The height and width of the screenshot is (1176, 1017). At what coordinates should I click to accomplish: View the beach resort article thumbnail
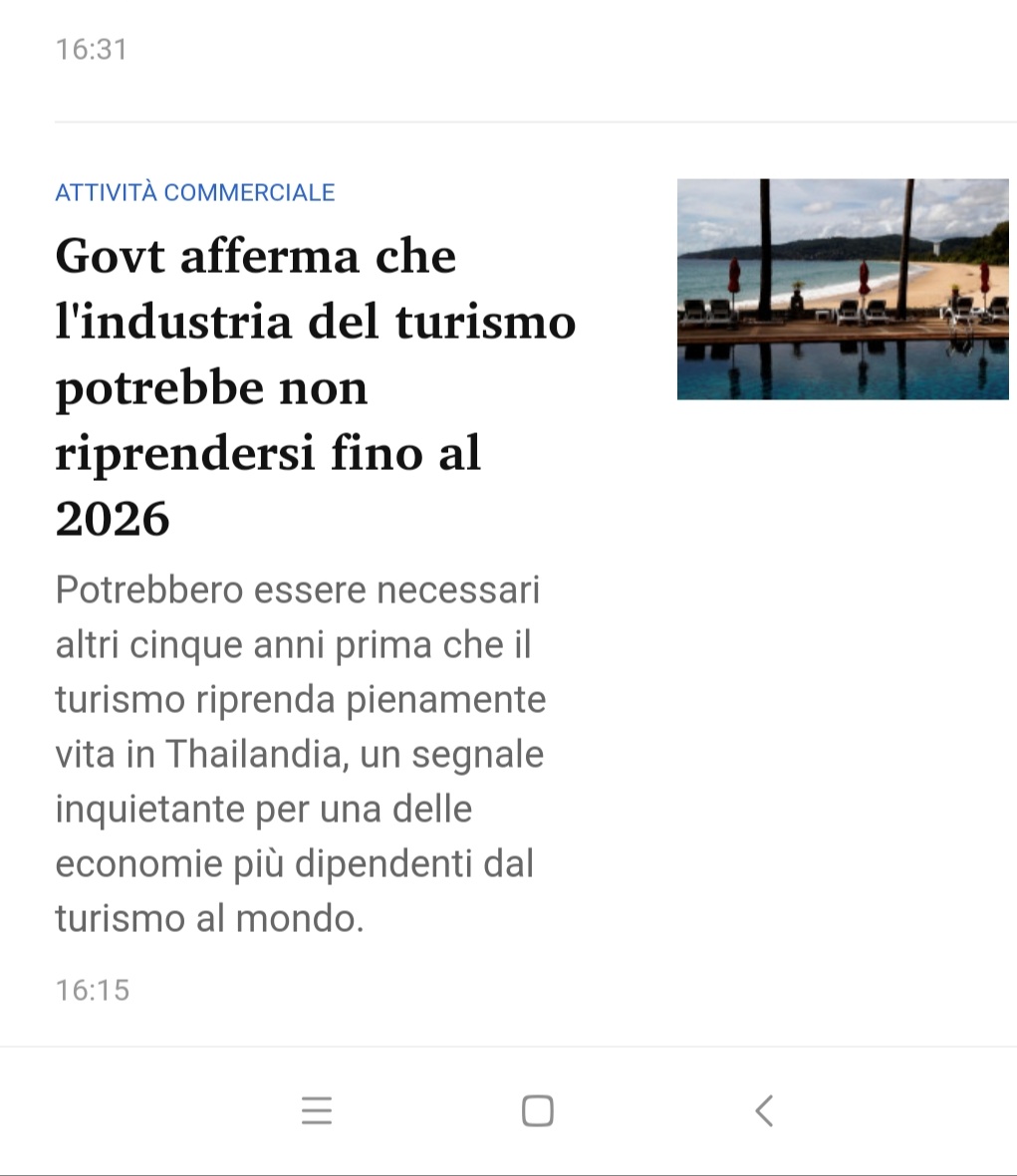pyautogui.click(x=843, y=289)
